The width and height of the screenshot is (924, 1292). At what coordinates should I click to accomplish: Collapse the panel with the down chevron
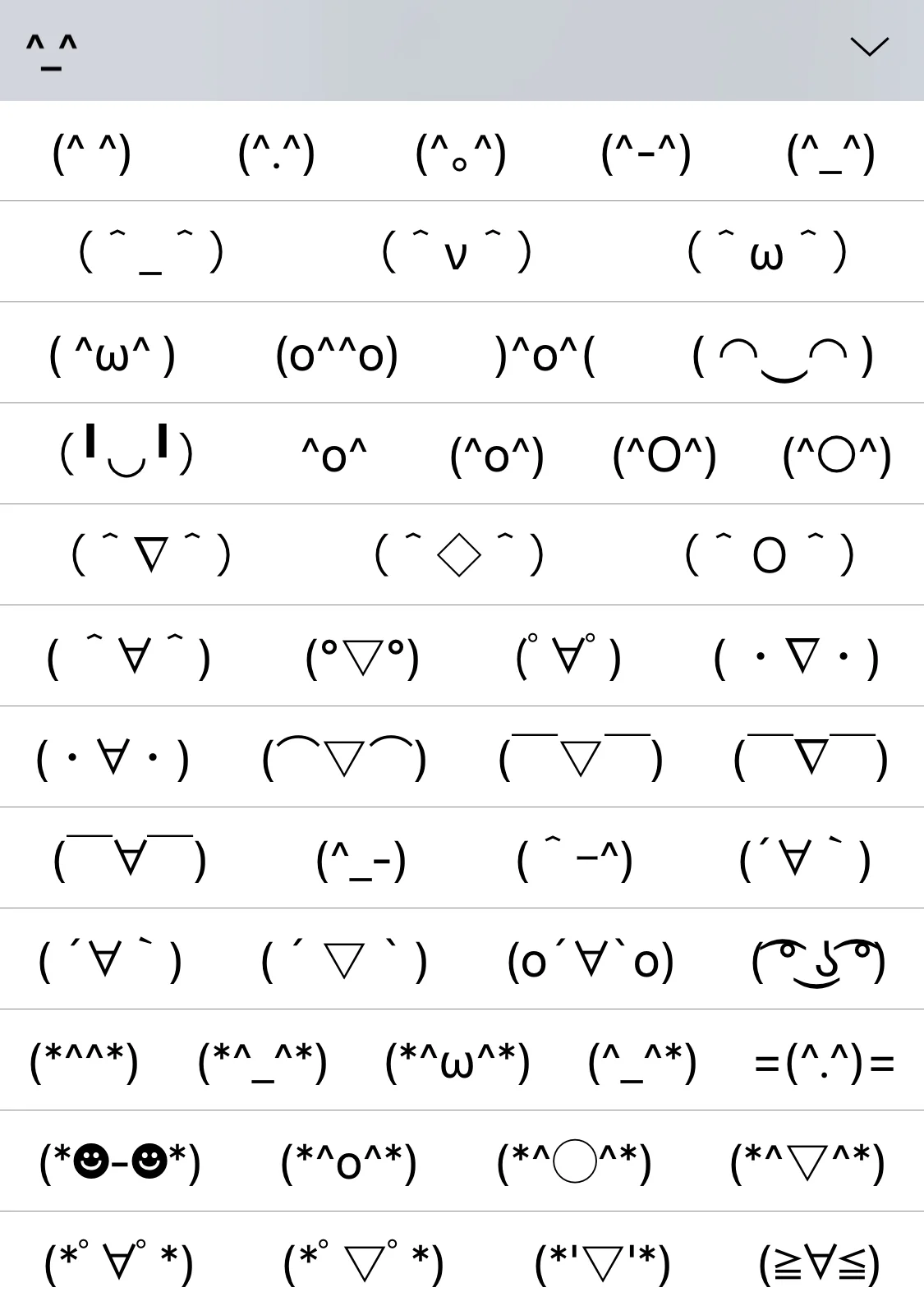click(x=869, y=47)
